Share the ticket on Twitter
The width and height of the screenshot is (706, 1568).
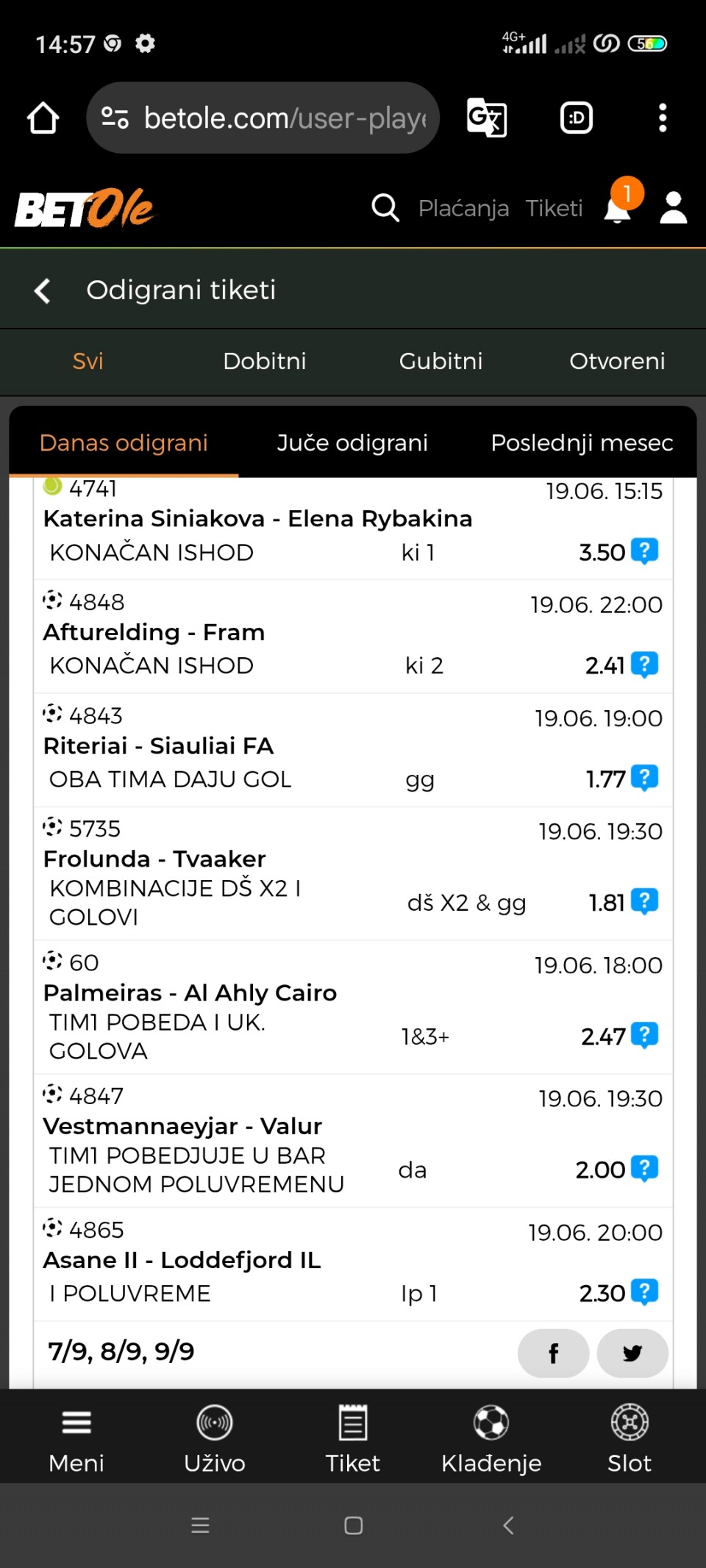(x=632, y=1353)
